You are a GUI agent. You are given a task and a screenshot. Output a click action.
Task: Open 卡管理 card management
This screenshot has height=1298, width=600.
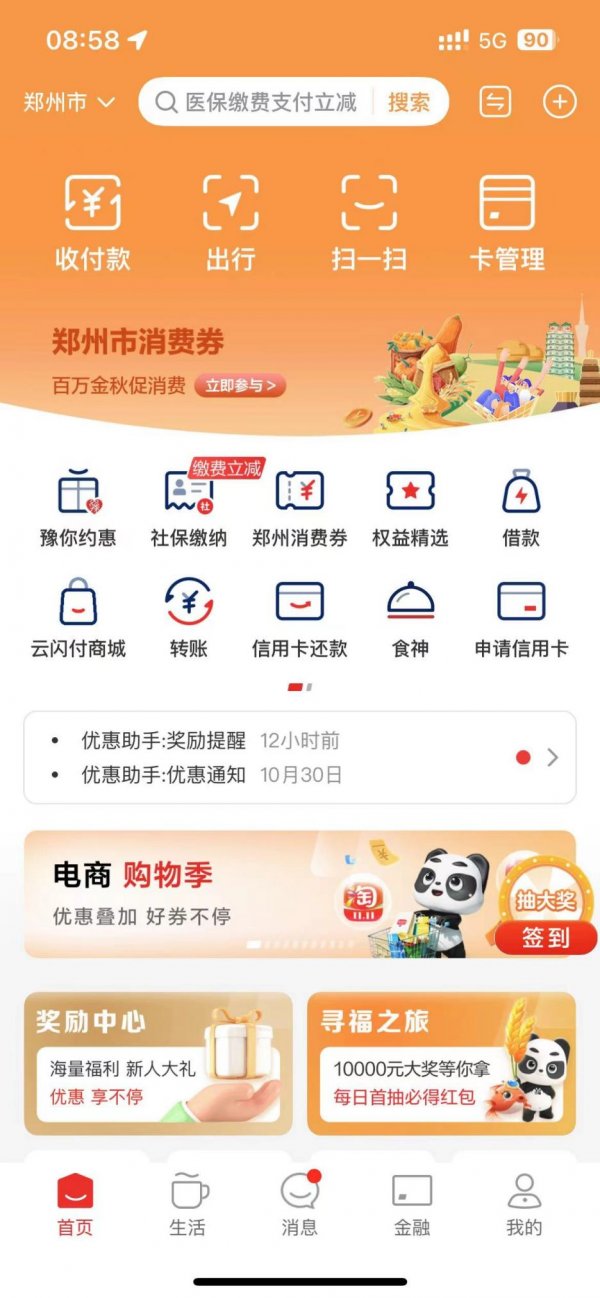tap(507, 222)
